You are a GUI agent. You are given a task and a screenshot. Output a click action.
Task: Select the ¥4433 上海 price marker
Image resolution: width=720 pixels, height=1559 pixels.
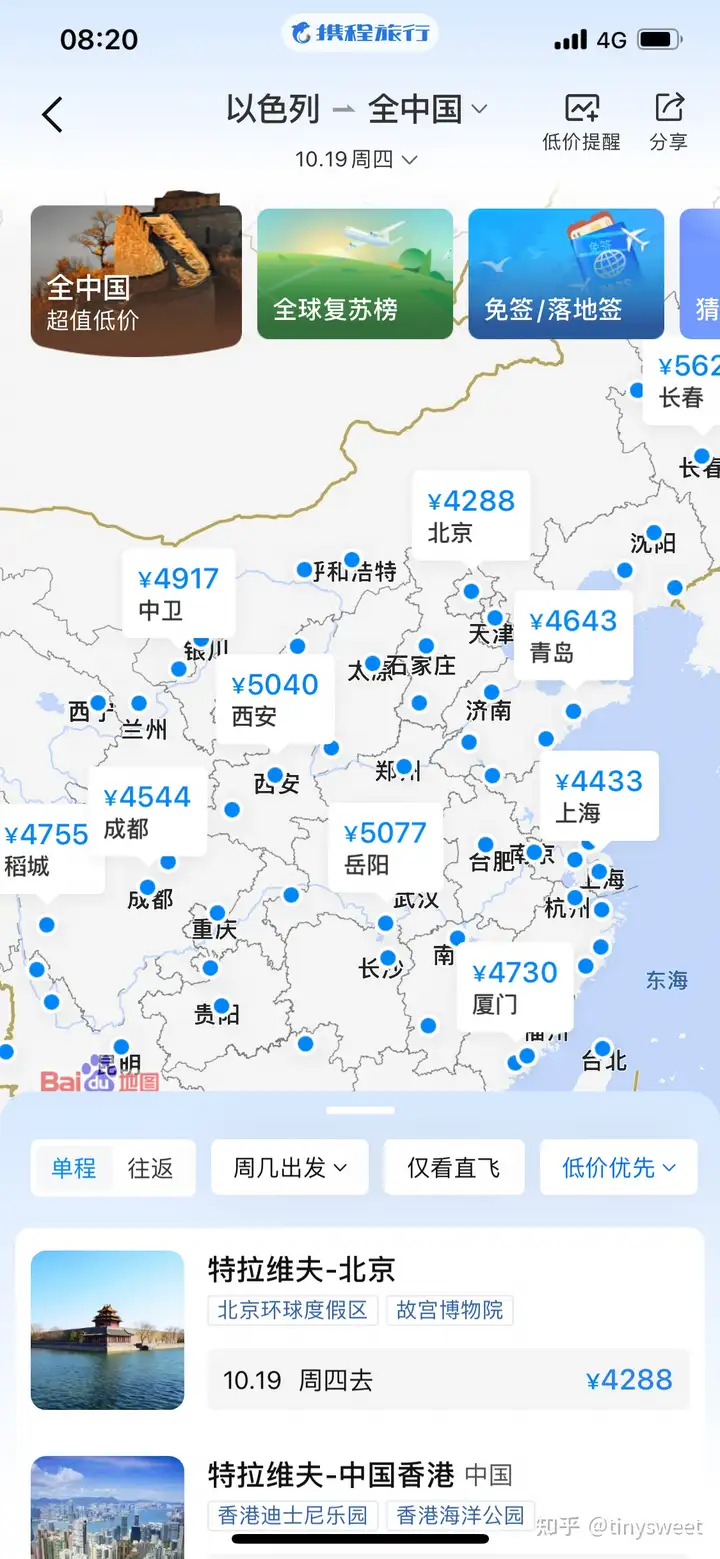599,795
